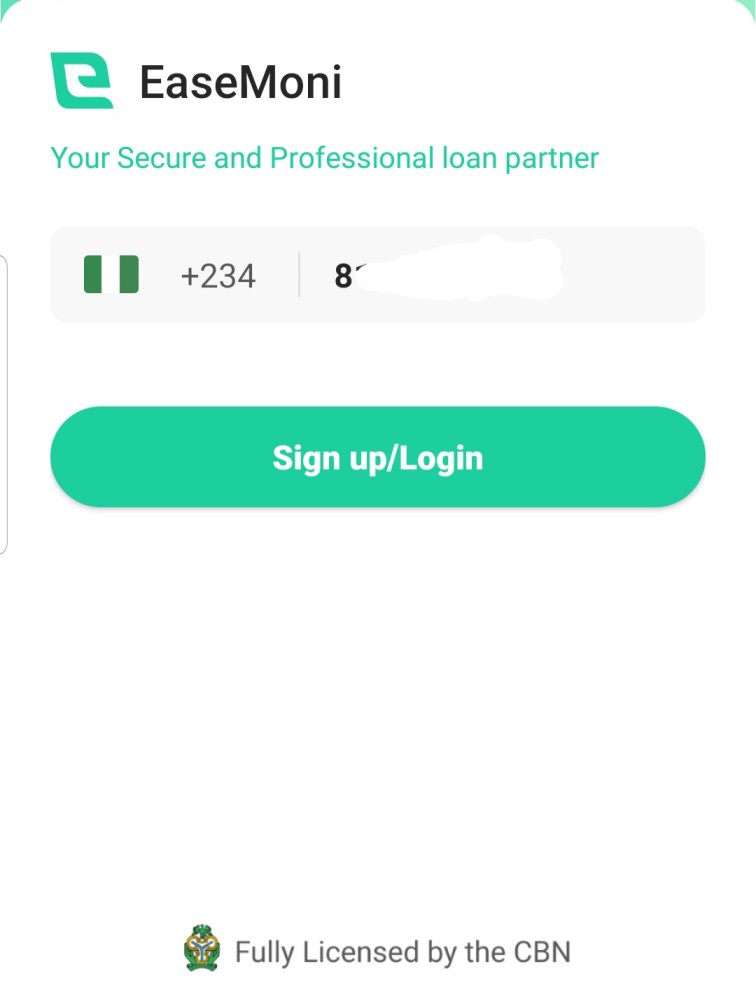Click Fully Licensed by the CBN text
Viewport: 756px width, 999px height.
click(x=403, y=951)
